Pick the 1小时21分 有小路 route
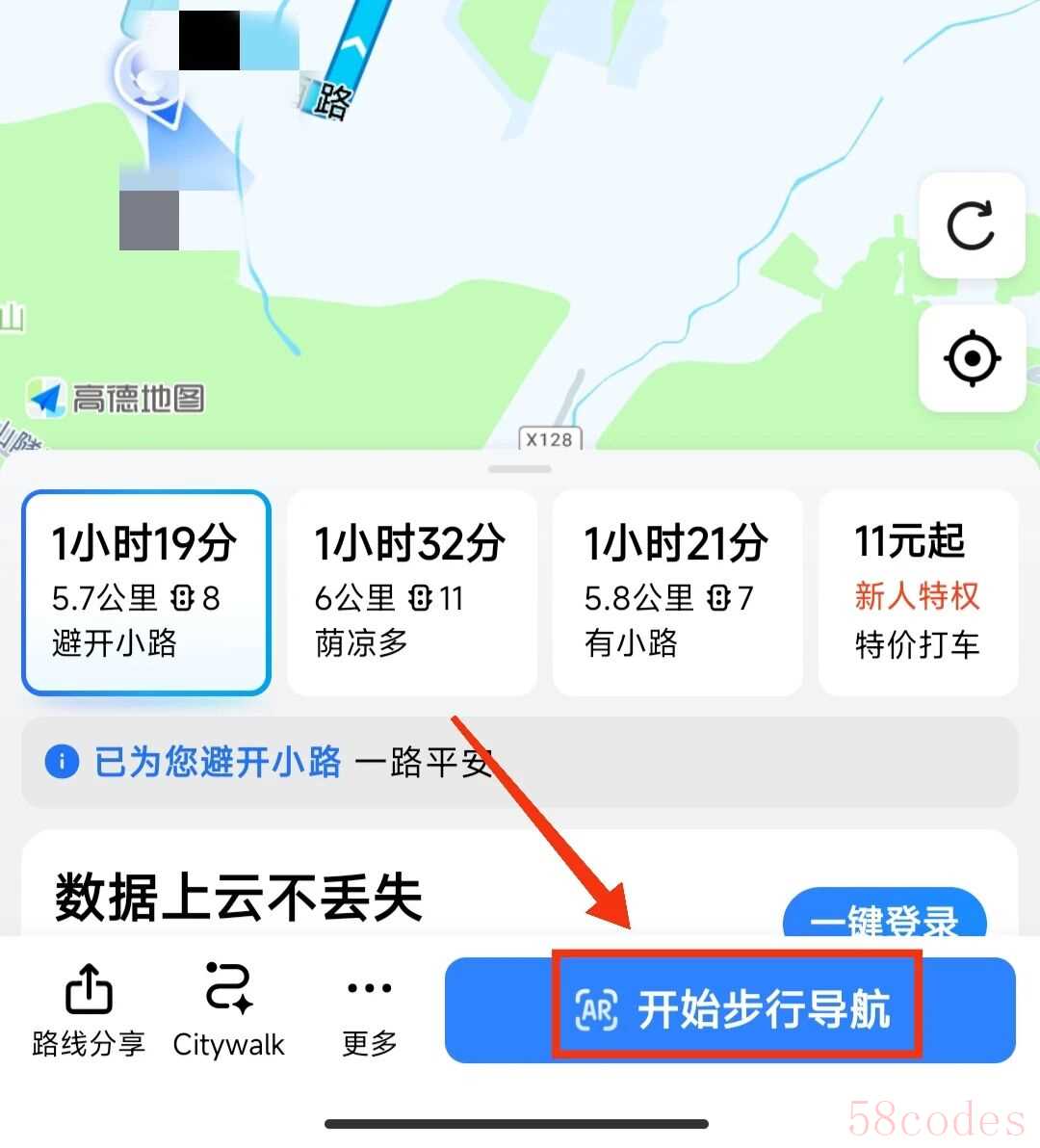The height and width of the screenshot is (1148, 1040). click(x=677, y=592)
